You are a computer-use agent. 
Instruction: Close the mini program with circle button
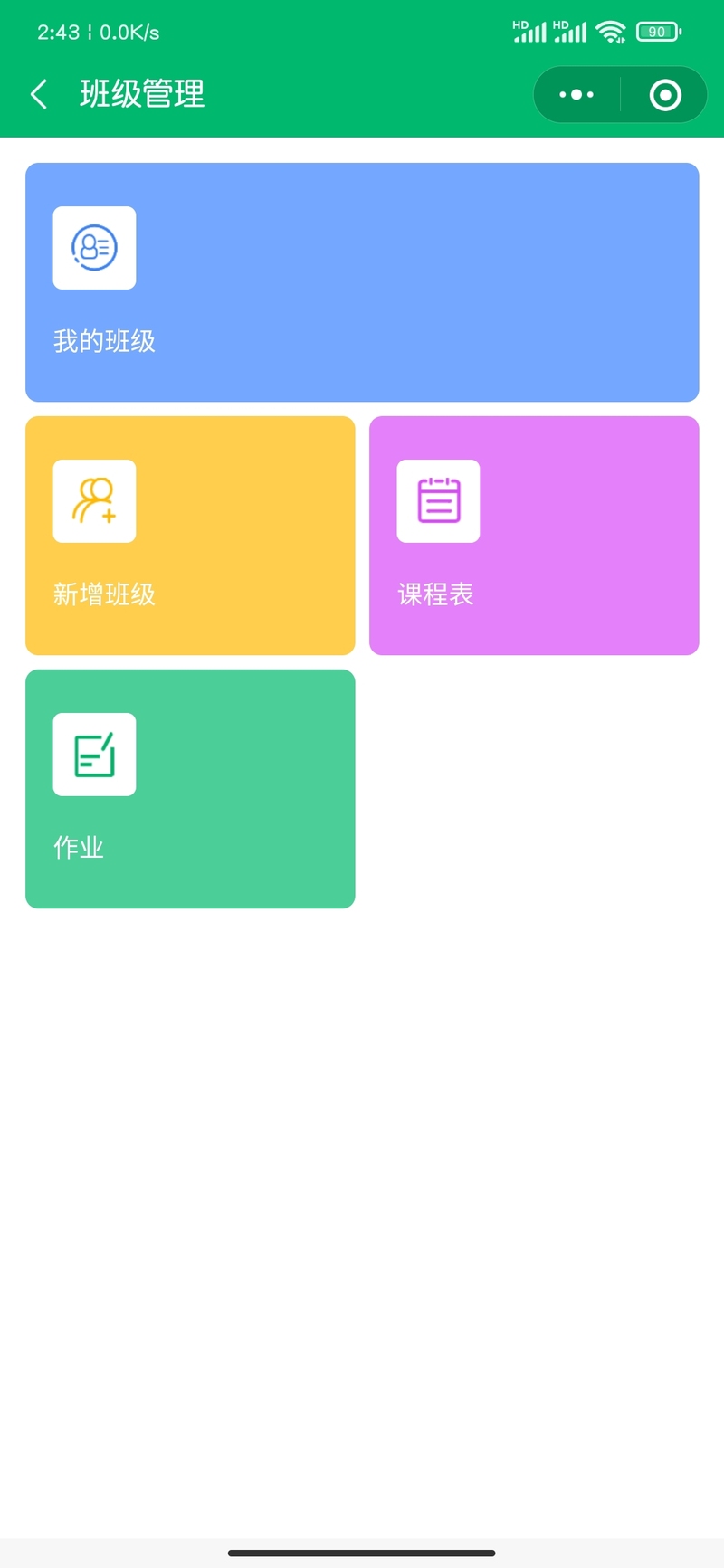pos(665,94)
